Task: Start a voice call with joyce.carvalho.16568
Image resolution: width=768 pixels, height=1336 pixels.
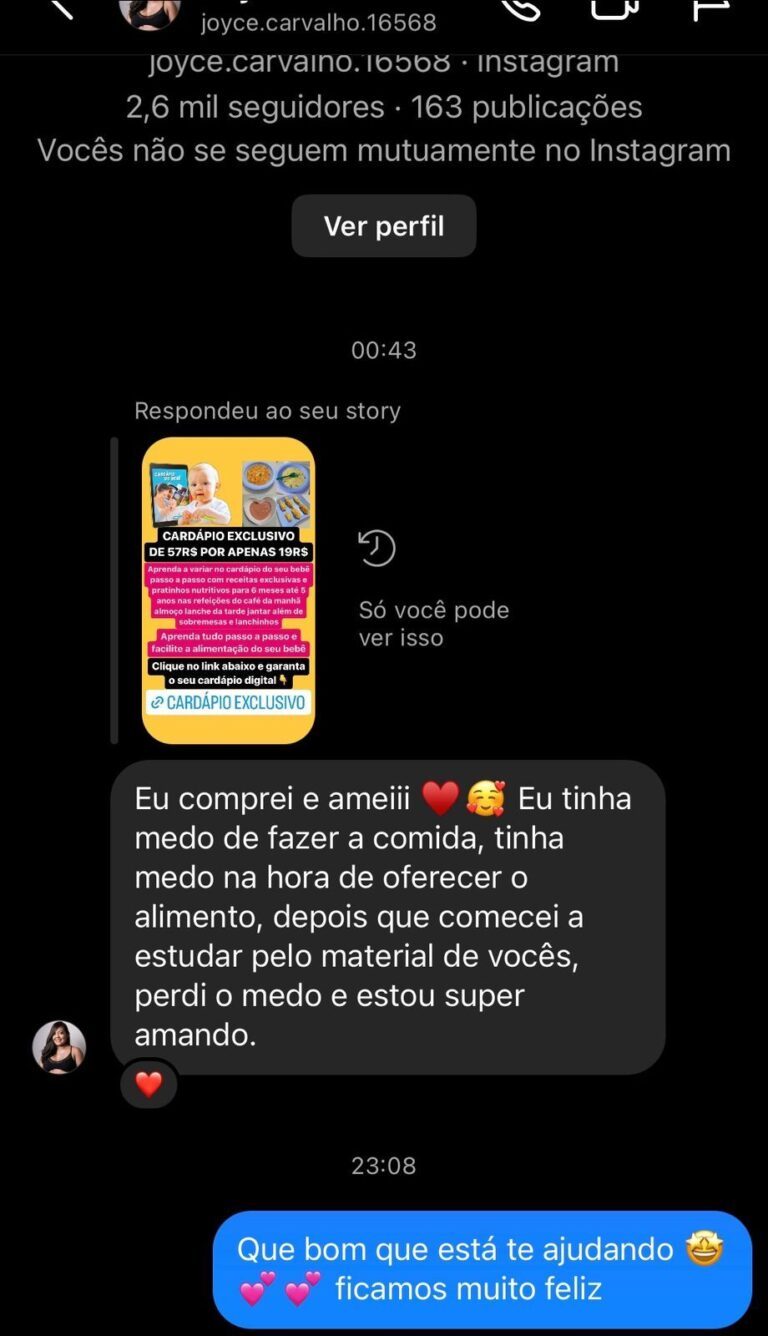Action: (520, 8)
